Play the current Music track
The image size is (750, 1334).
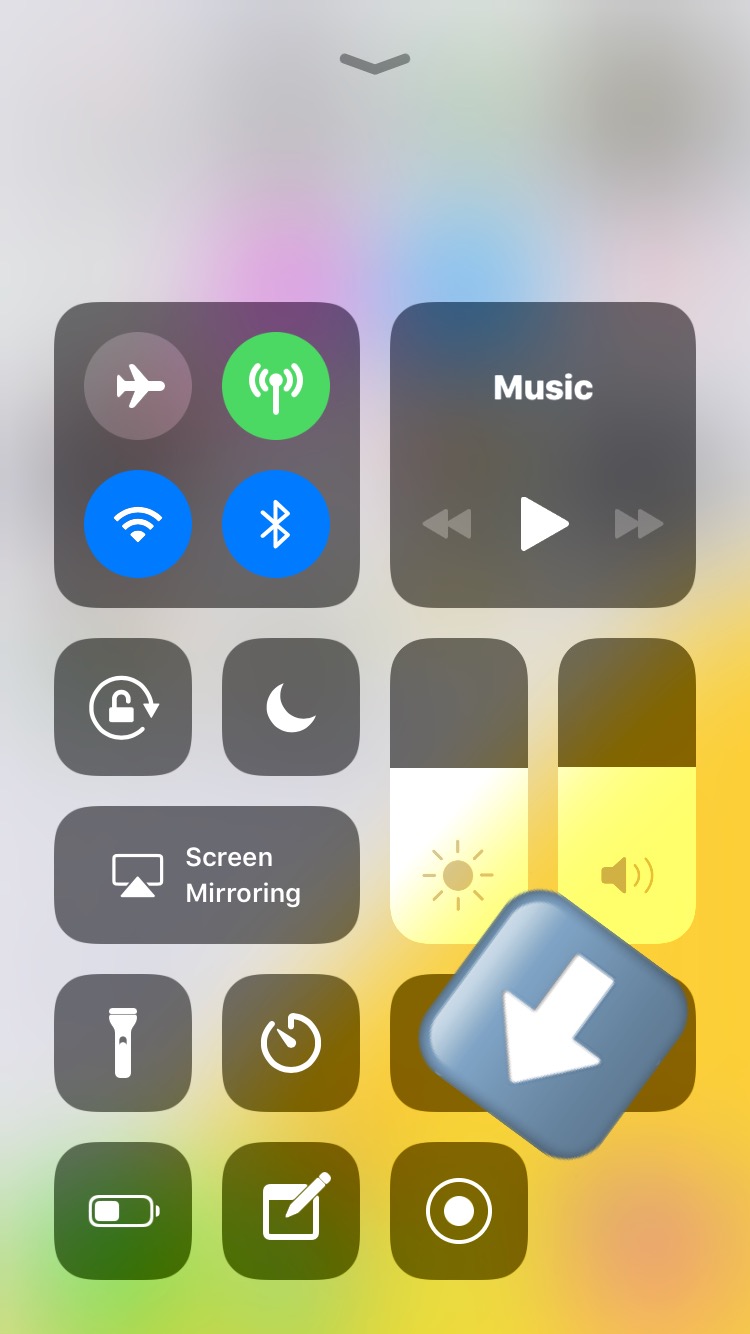[541, 523]
